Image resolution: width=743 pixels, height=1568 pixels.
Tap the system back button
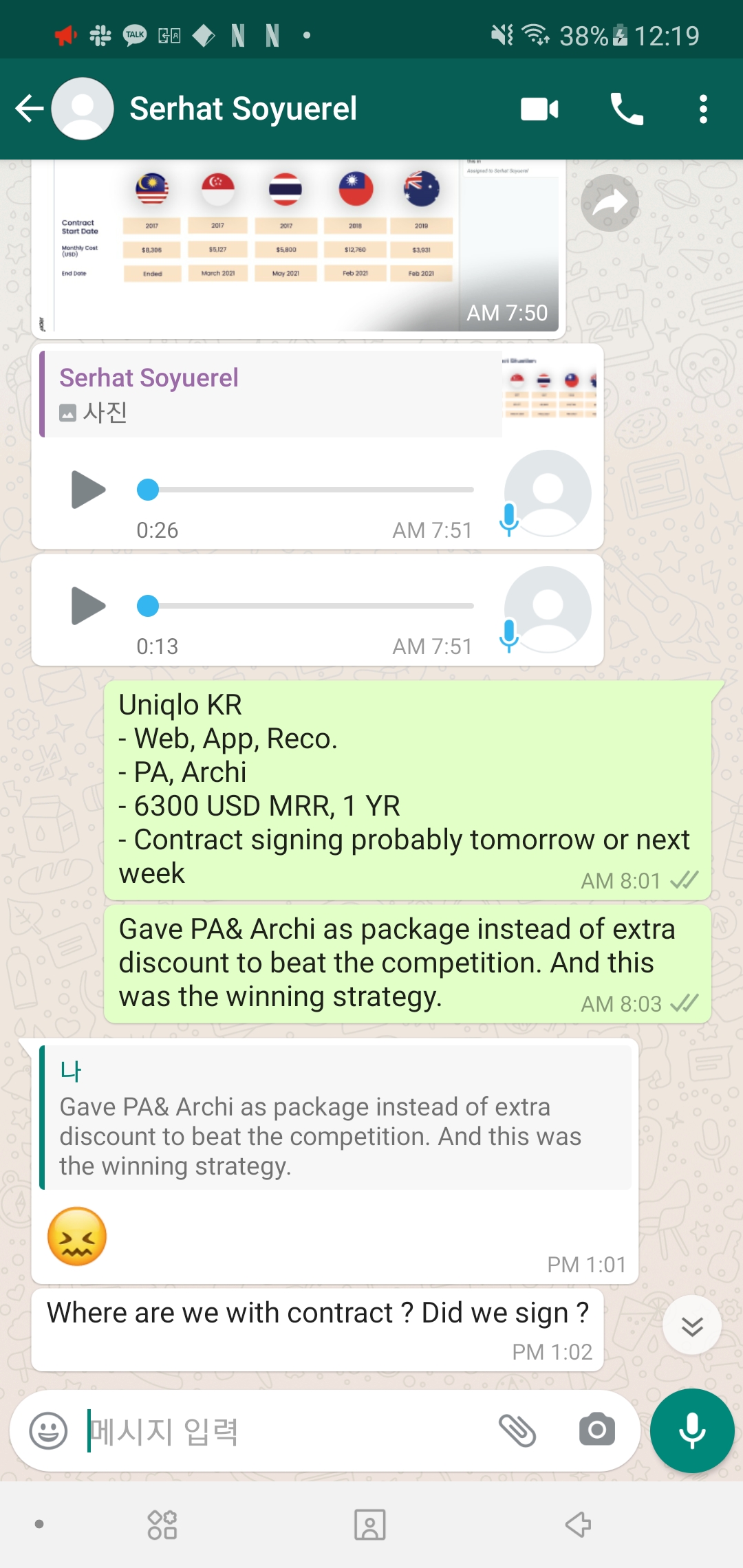click(578, 1525)
